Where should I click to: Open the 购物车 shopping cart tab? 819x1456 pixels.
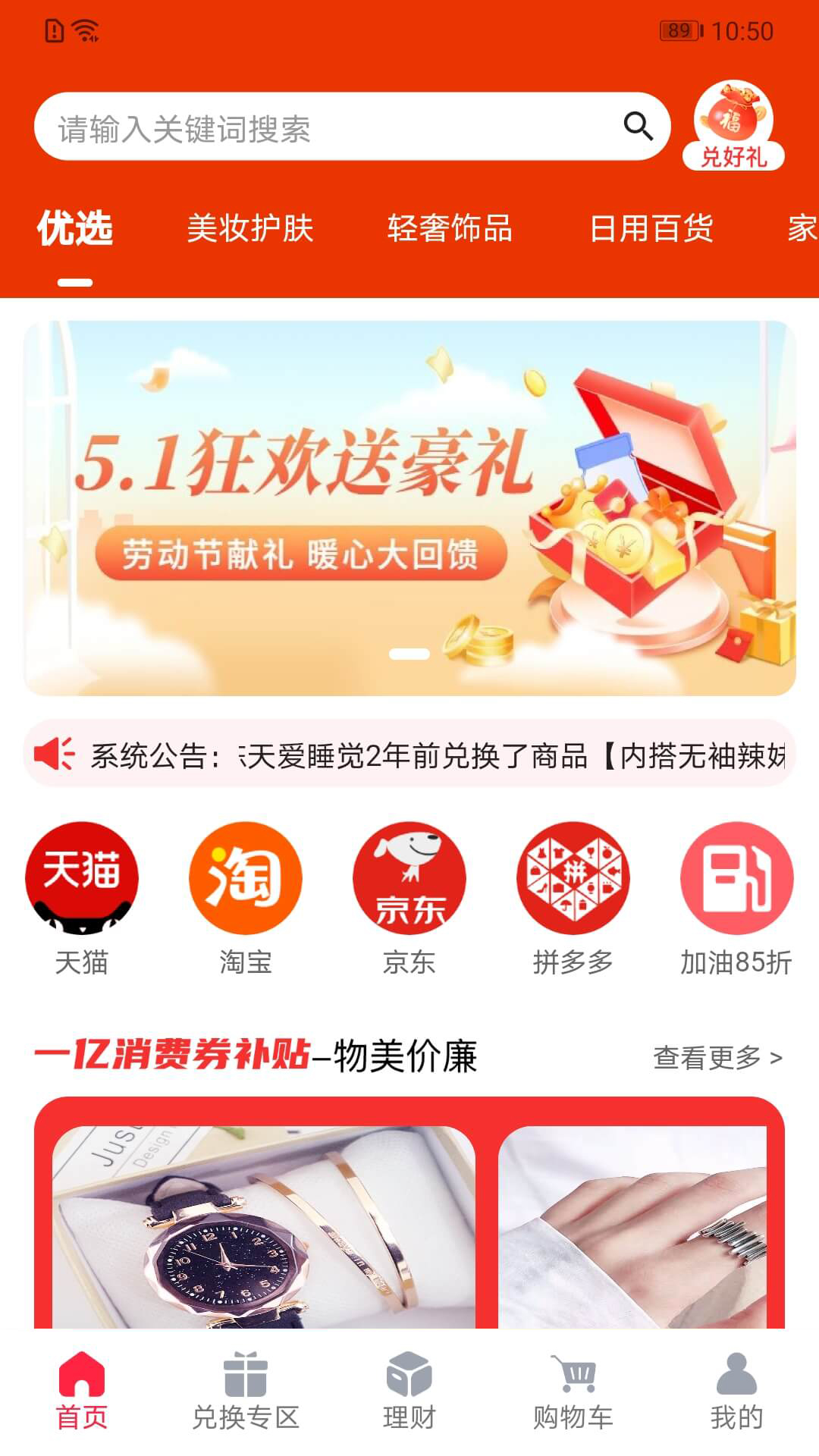click(573, 1392)
